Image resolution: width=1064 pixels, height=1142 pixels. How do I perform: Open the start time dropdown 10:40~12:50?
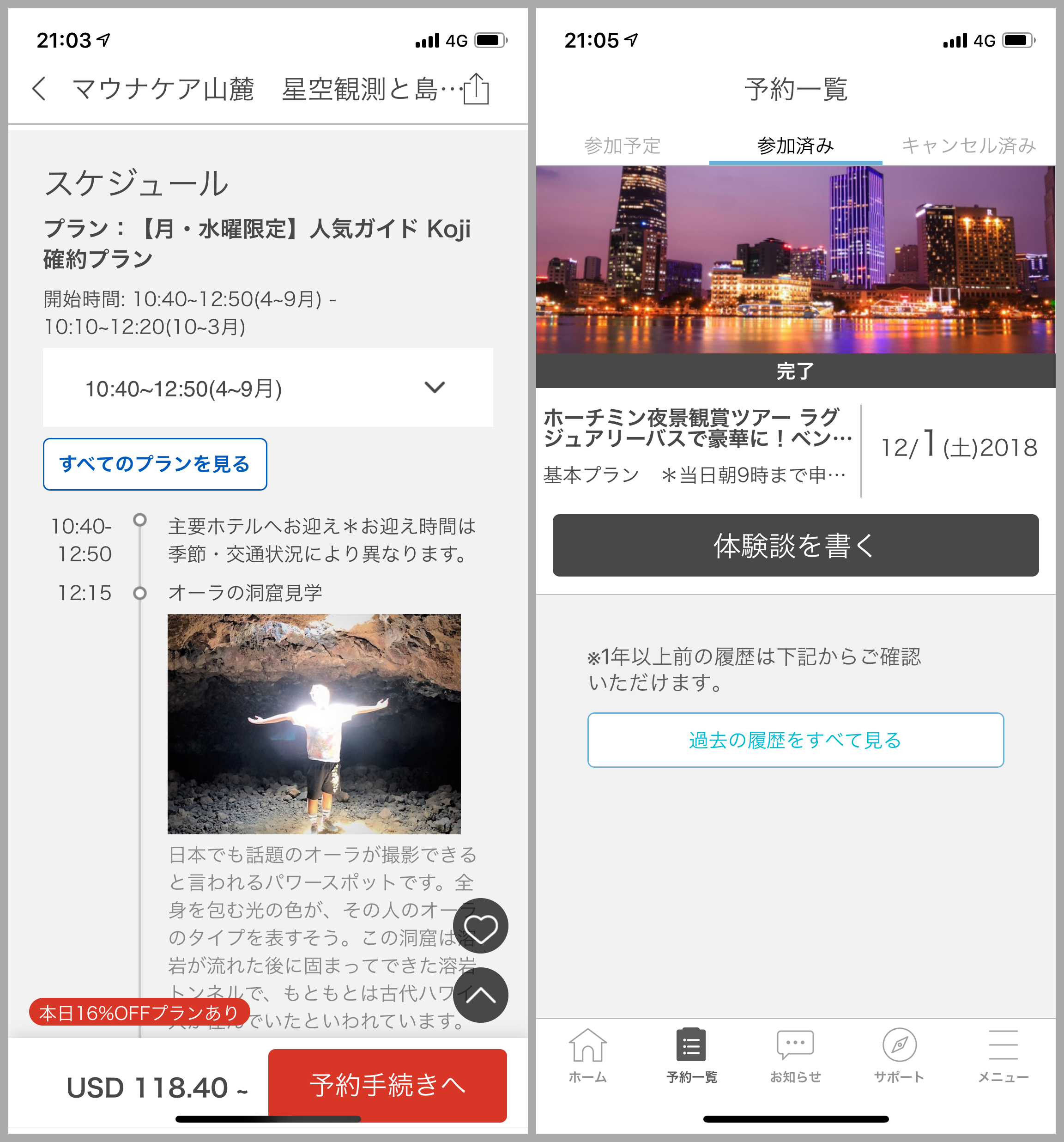(x=267, y=388)
